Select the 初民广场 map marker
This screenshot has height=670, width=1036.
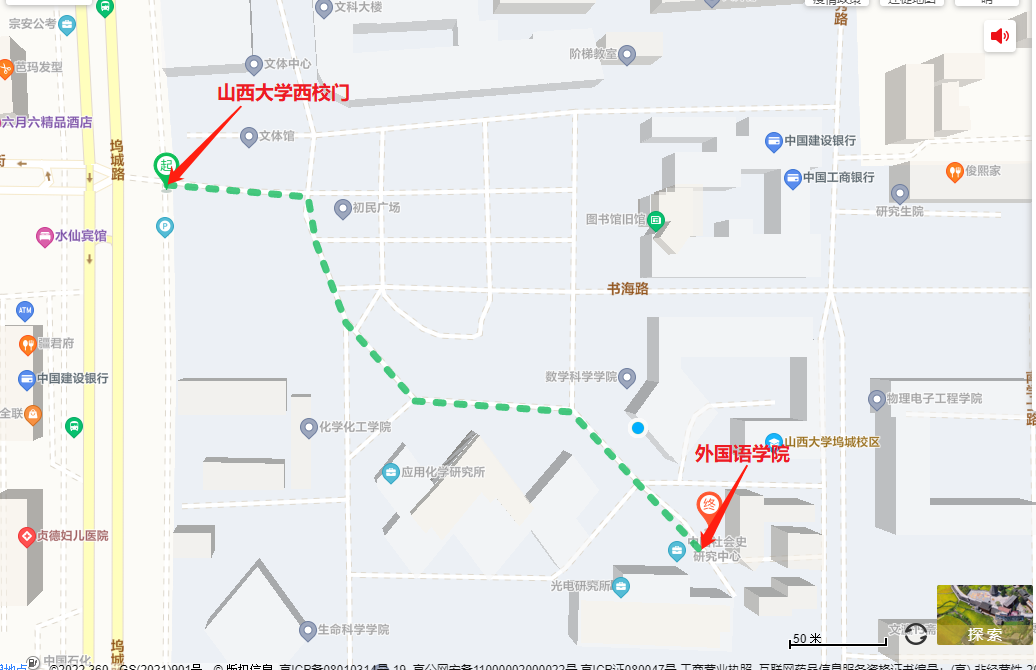(342, 208)
